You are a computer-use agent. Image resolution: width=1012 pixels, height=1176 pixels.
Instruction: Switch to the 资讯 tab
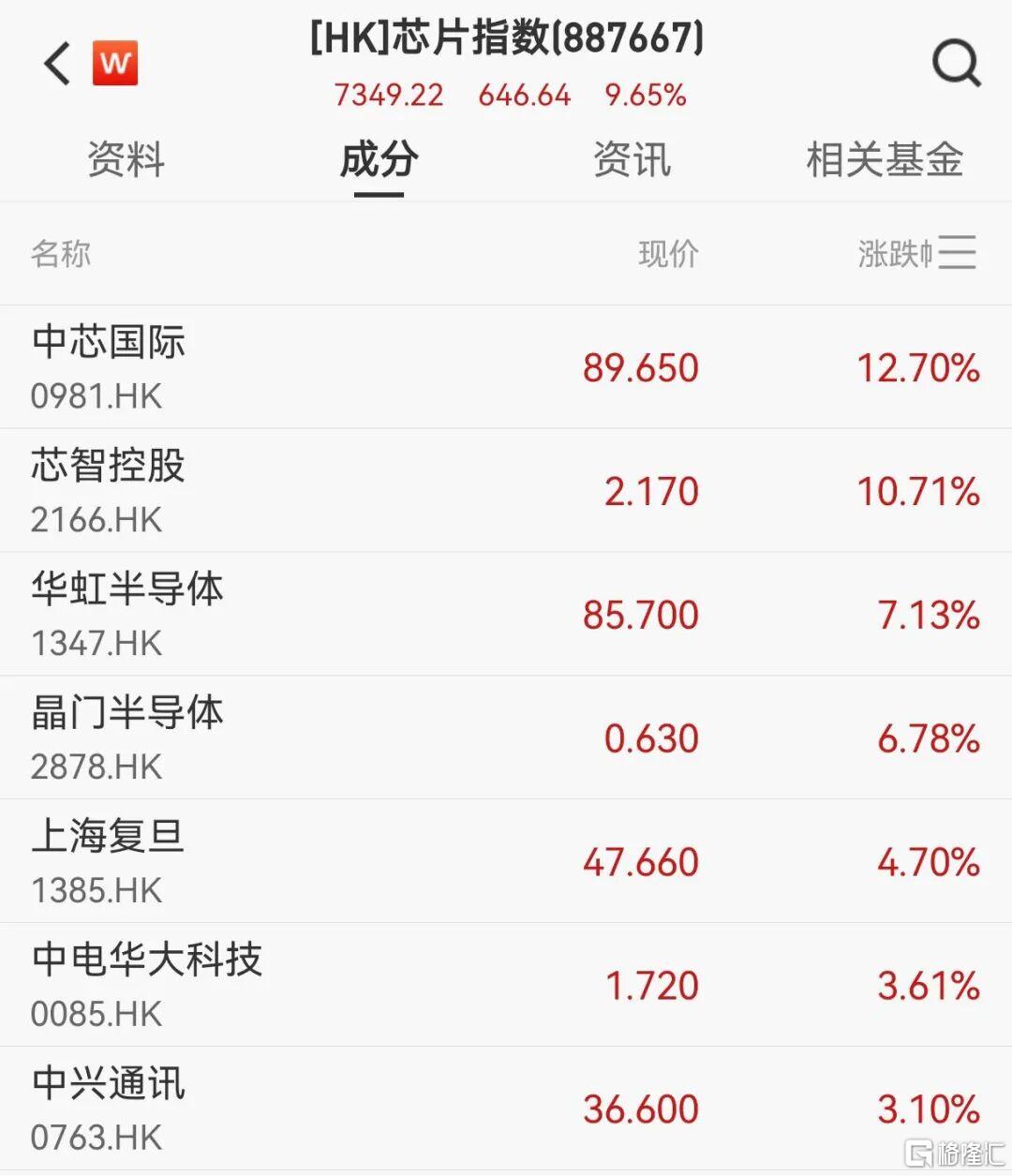(x=632, y=159)
